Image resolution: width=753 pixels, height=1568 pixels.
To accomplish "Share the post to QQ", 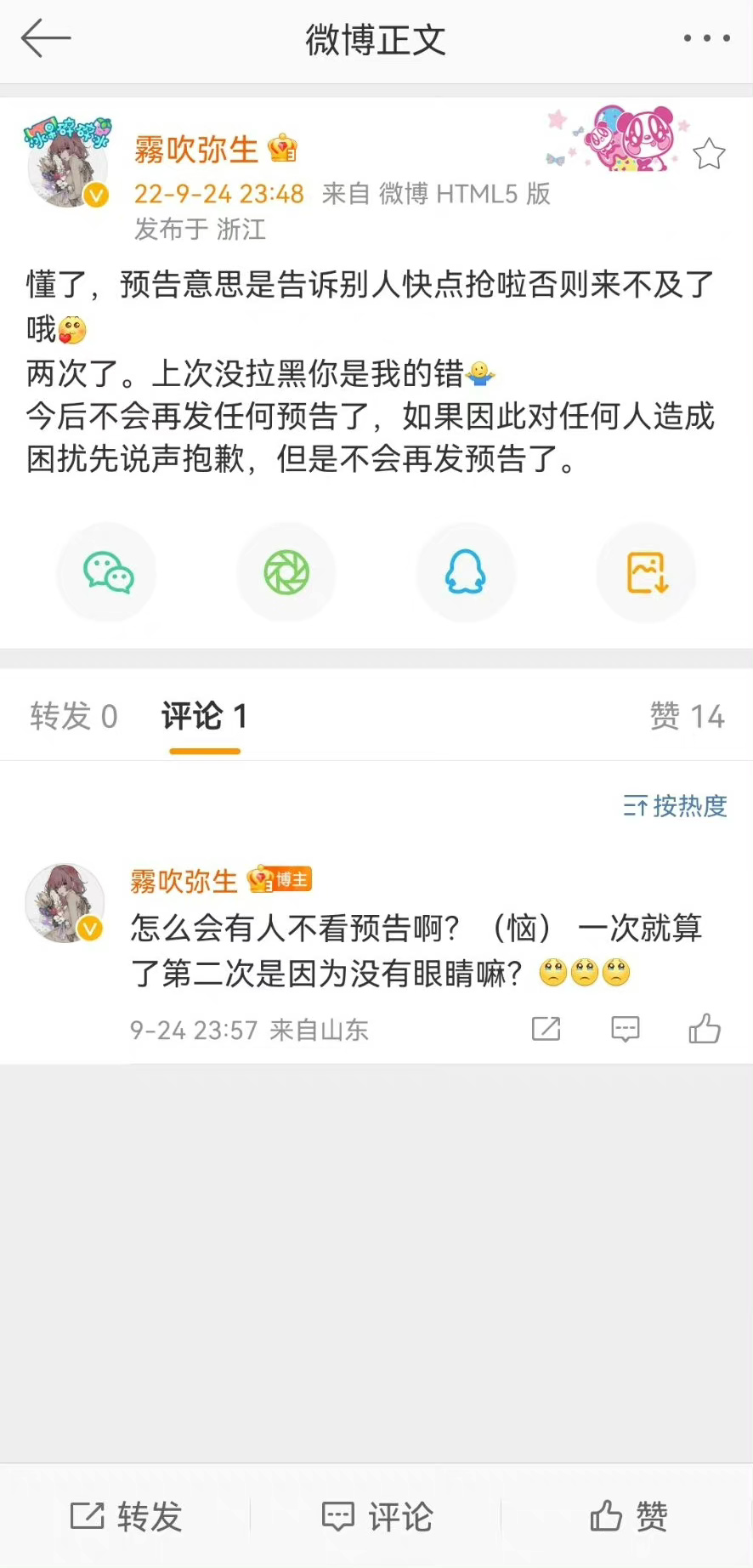I will tap(466, 572).
